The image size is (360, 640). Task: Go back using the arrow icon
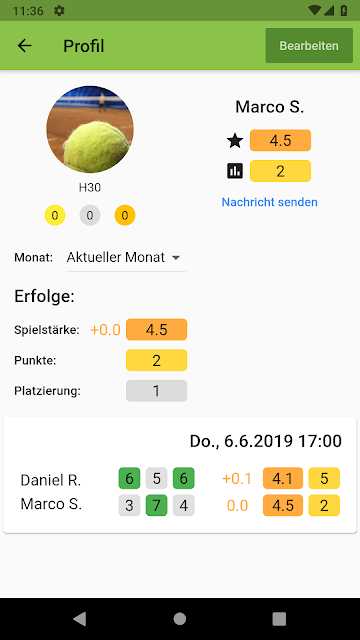click(24, 46)
